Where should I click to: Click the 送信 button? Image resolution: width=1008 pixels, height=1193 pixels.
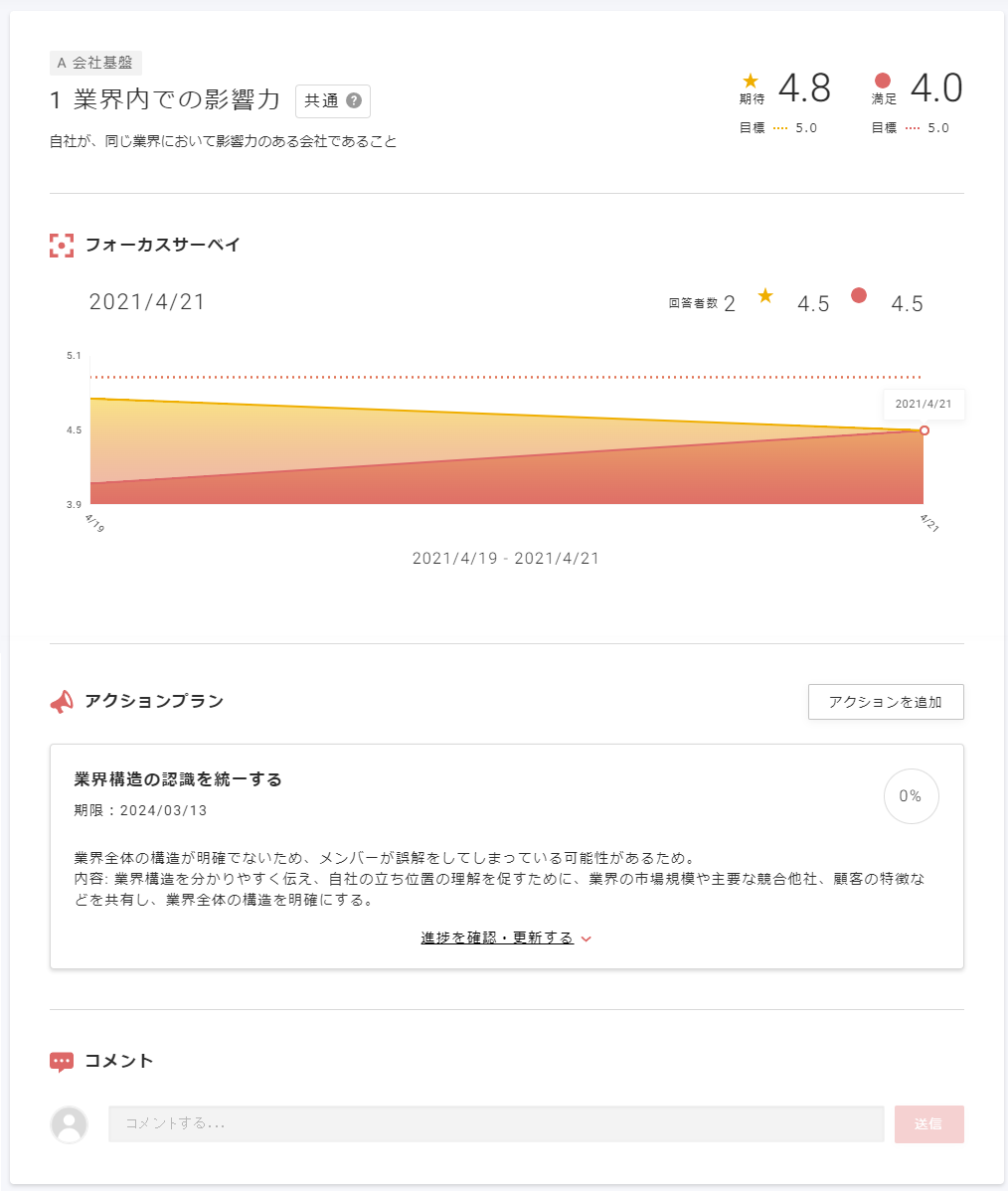(928, 1123)
